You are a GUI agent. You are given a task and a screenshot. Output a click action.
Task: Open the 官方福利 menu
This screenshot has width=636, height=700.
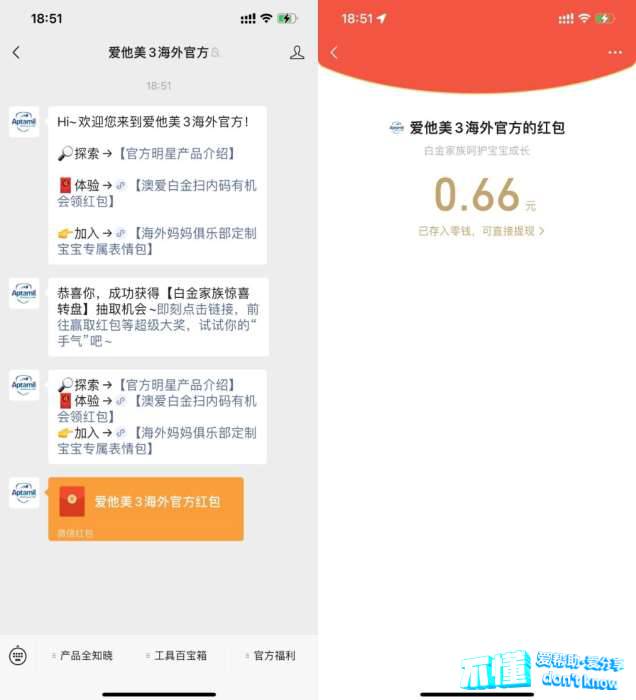click(x=271, y=656)
